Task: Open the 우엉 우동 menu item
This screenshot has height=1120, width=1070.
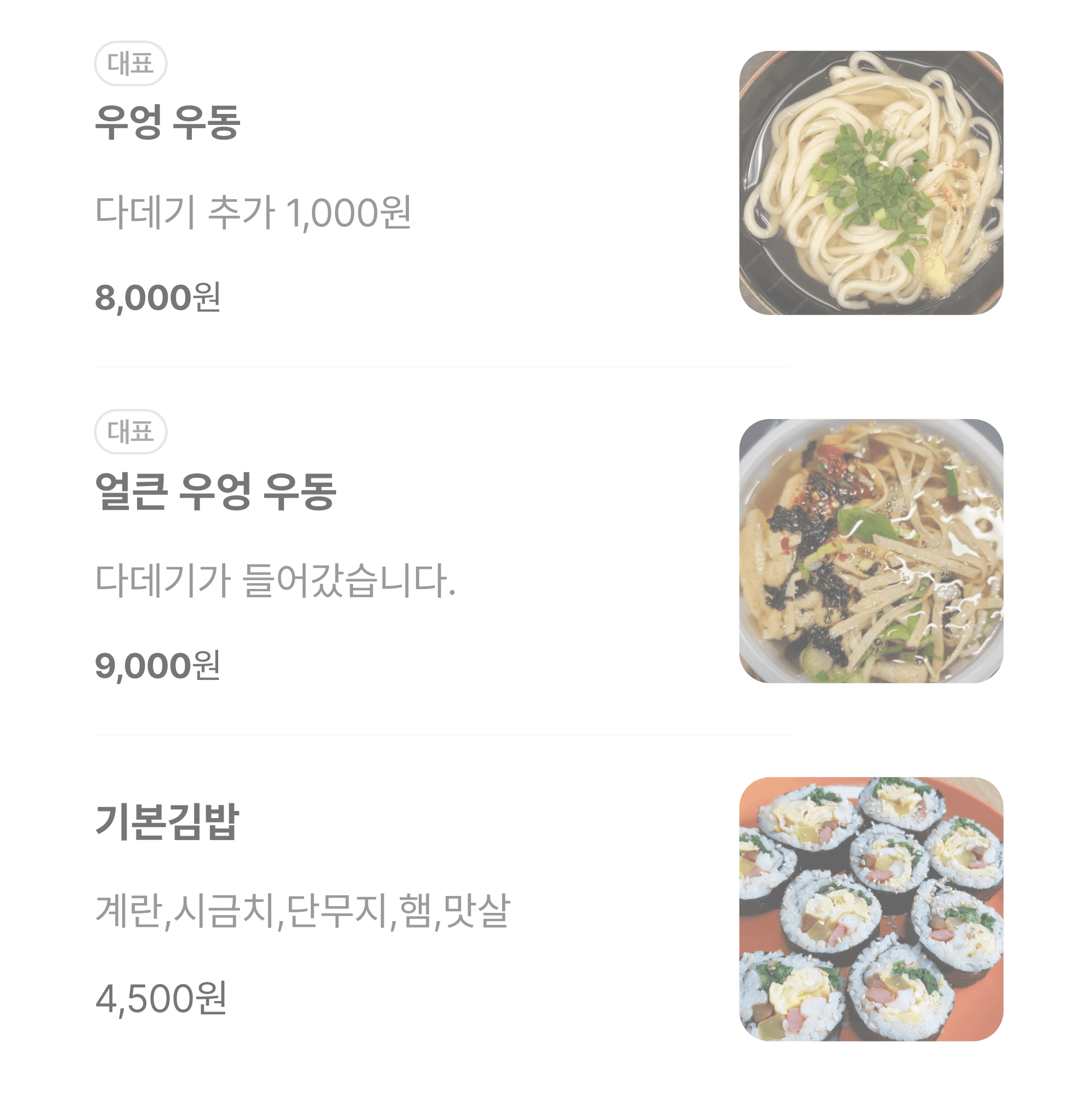Action: tap(168, 123)
